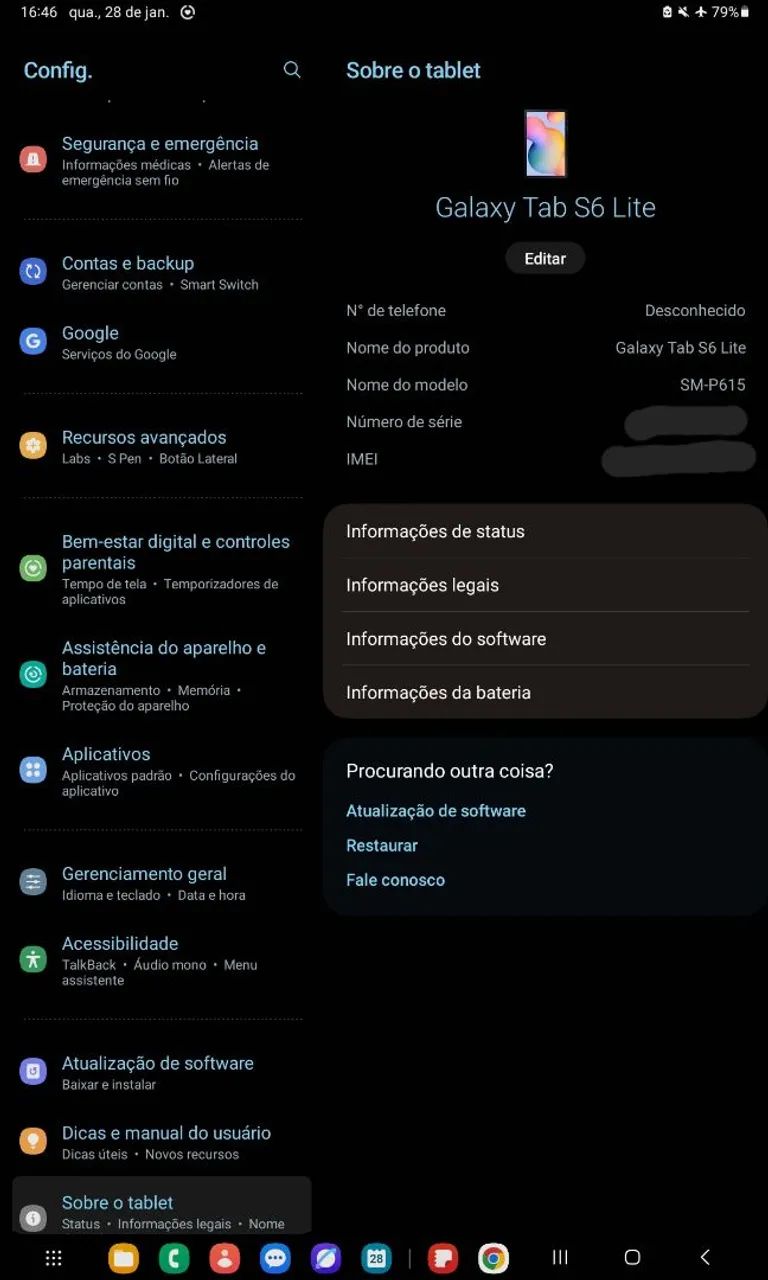Open the app drawer from taskbar
This screenshot has width=768, height=1280.
pos(51,1257)
